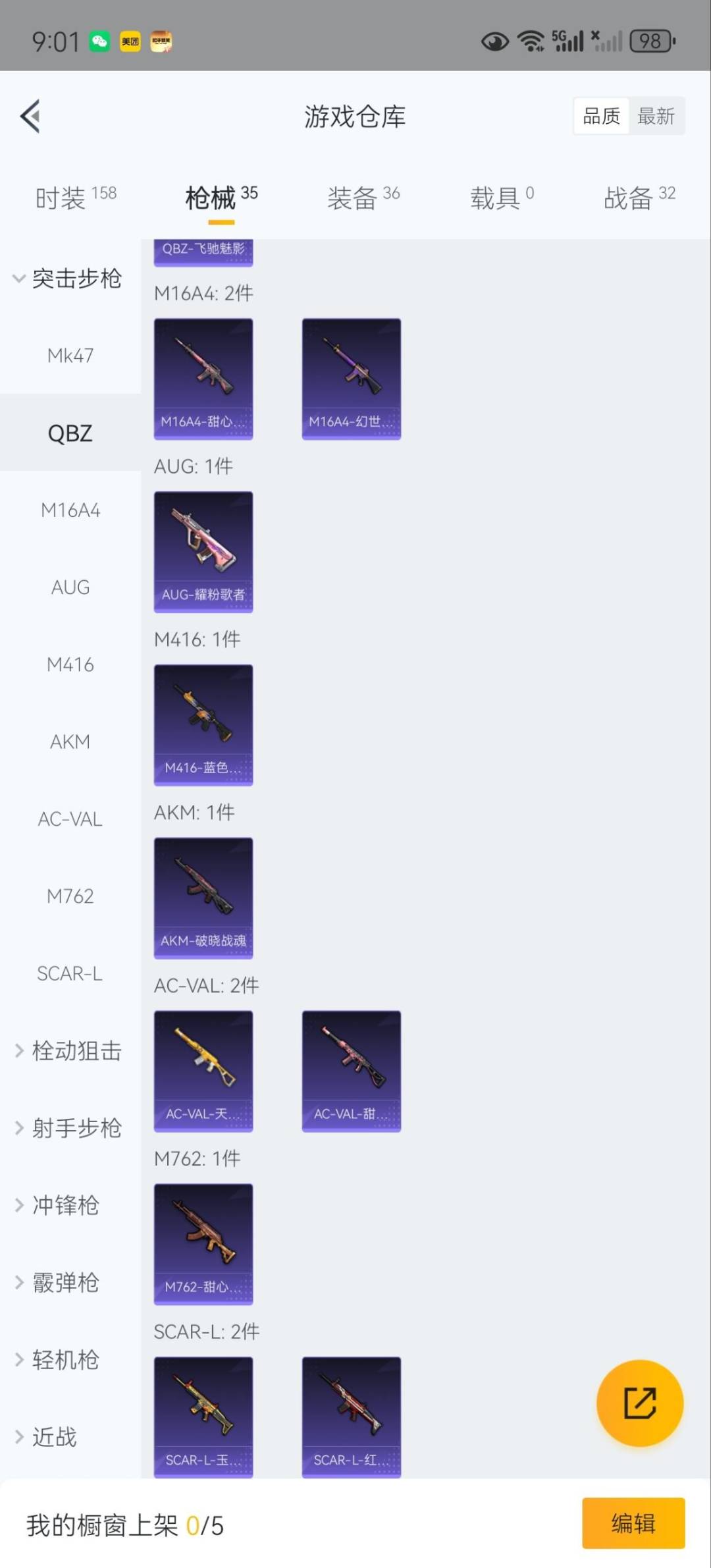Screen dimensions: 711x1568
Task: Expand the 冲锋枪 category
Action: click(x=59, y=1205)
